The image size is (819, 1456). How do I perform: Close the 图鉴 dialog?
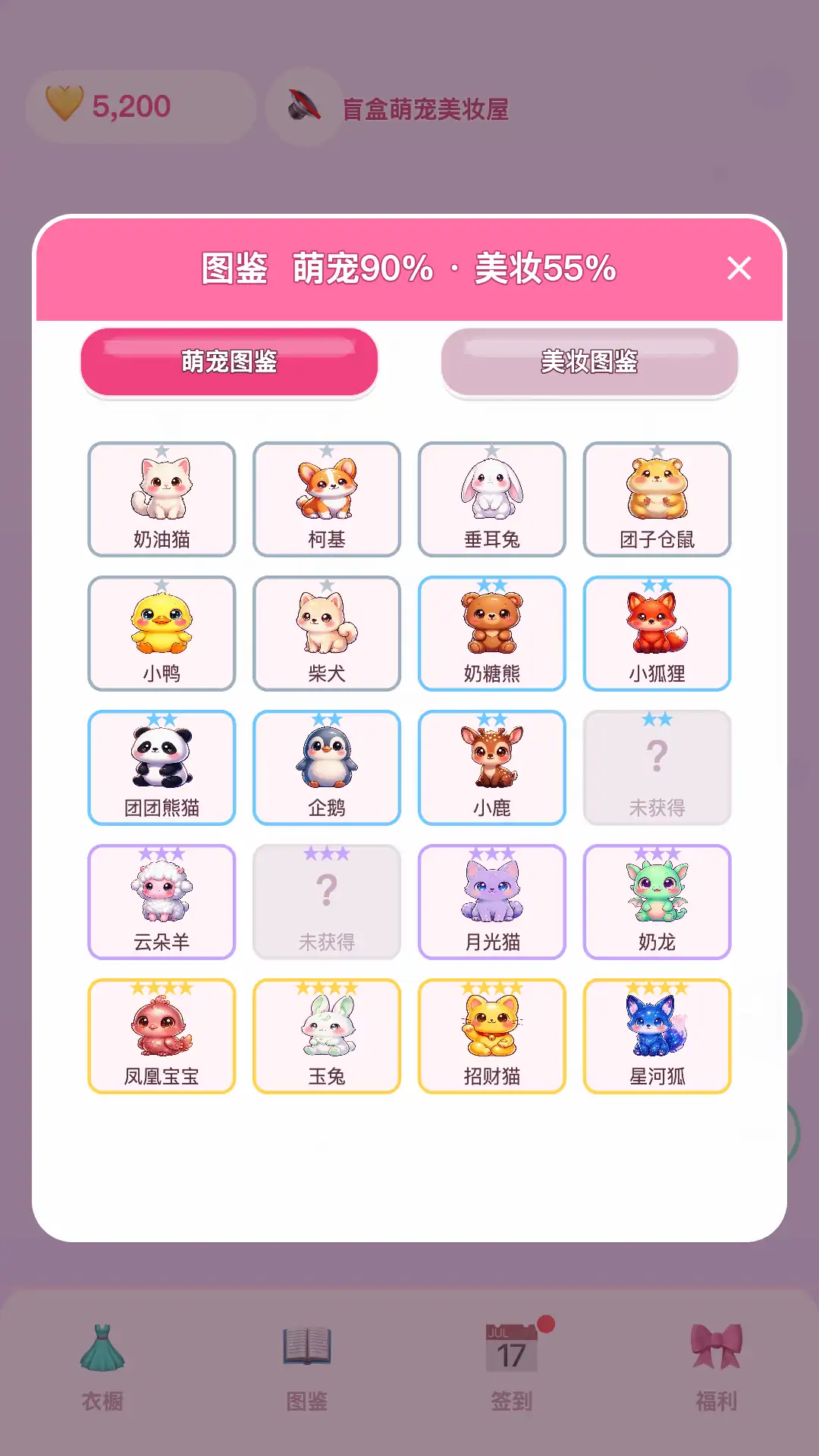click(739, 268)
